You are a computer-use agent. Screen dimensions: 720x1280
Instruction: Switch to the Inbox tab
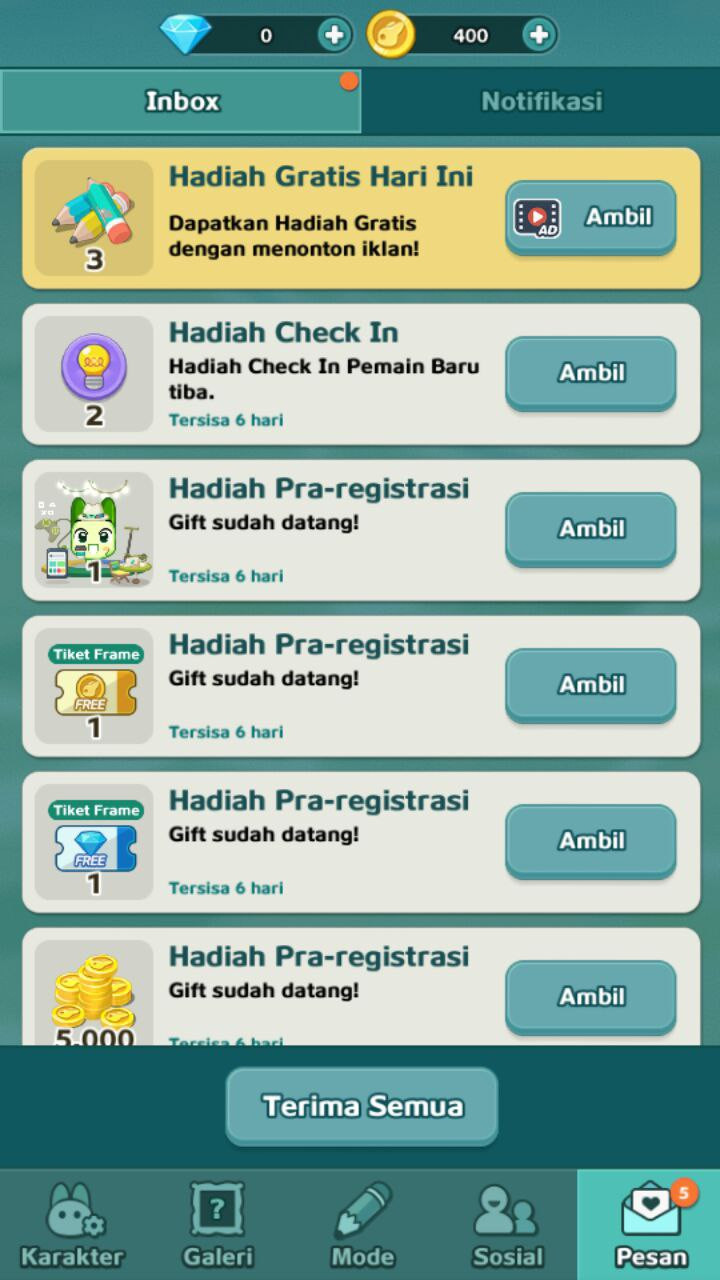pos(183,101)
